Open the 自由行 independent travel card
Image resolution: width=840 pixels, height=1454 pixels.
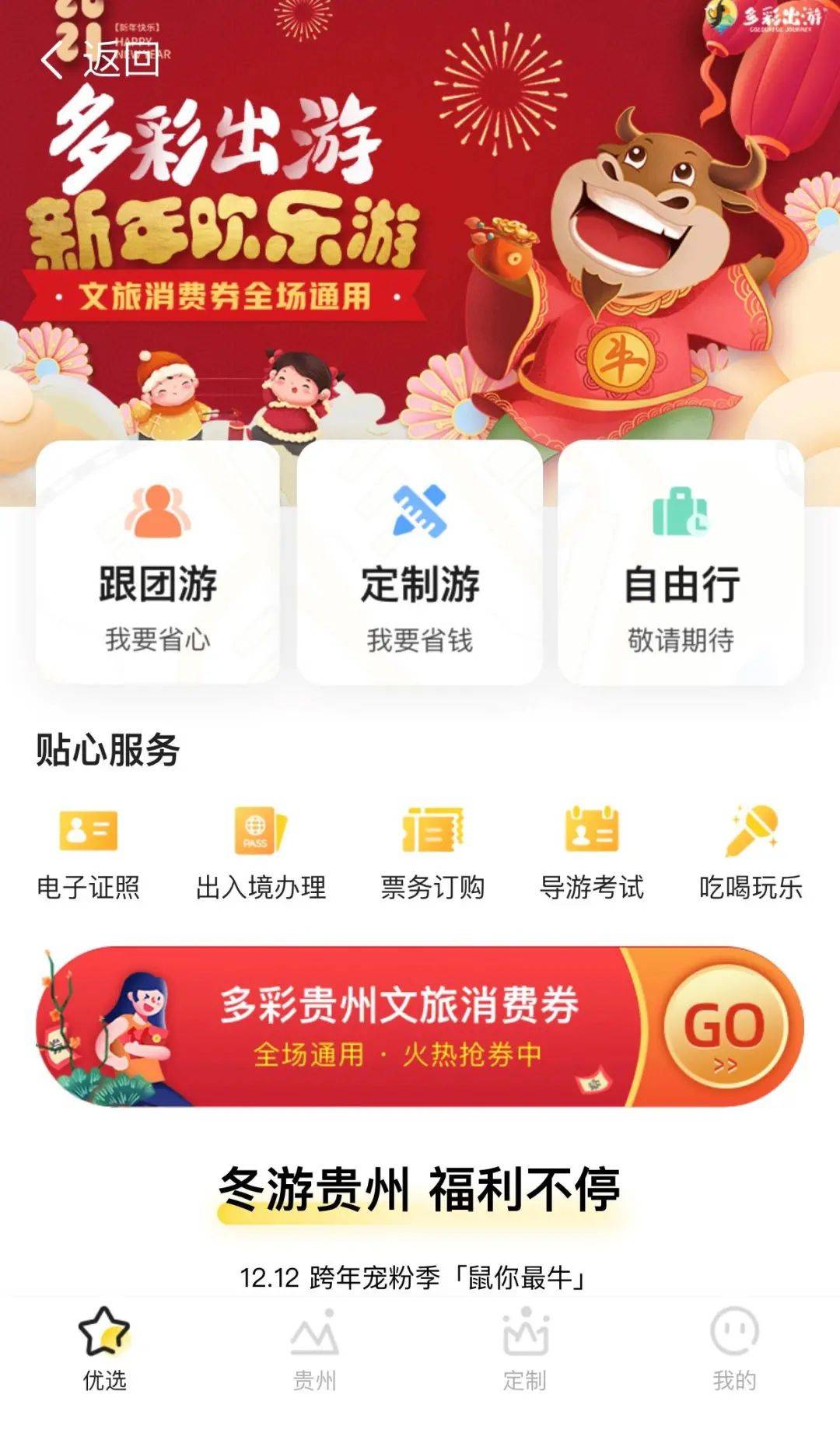[681, 563]
